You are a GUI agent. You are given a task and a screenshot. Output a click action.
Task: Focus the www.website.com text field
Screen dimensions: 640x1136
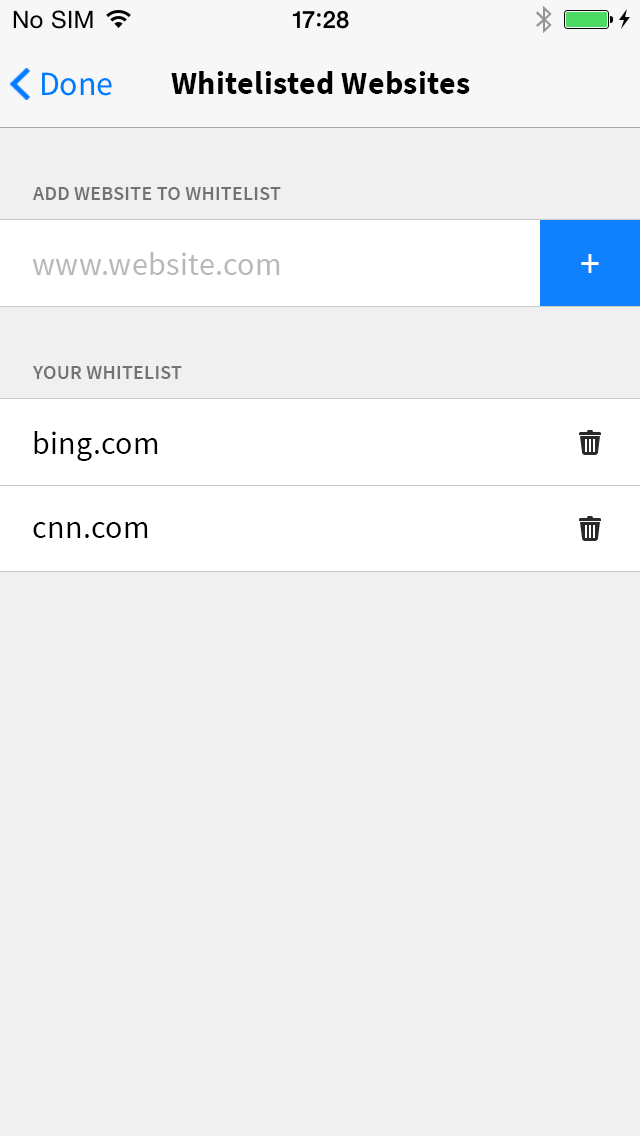pos(270,264)
